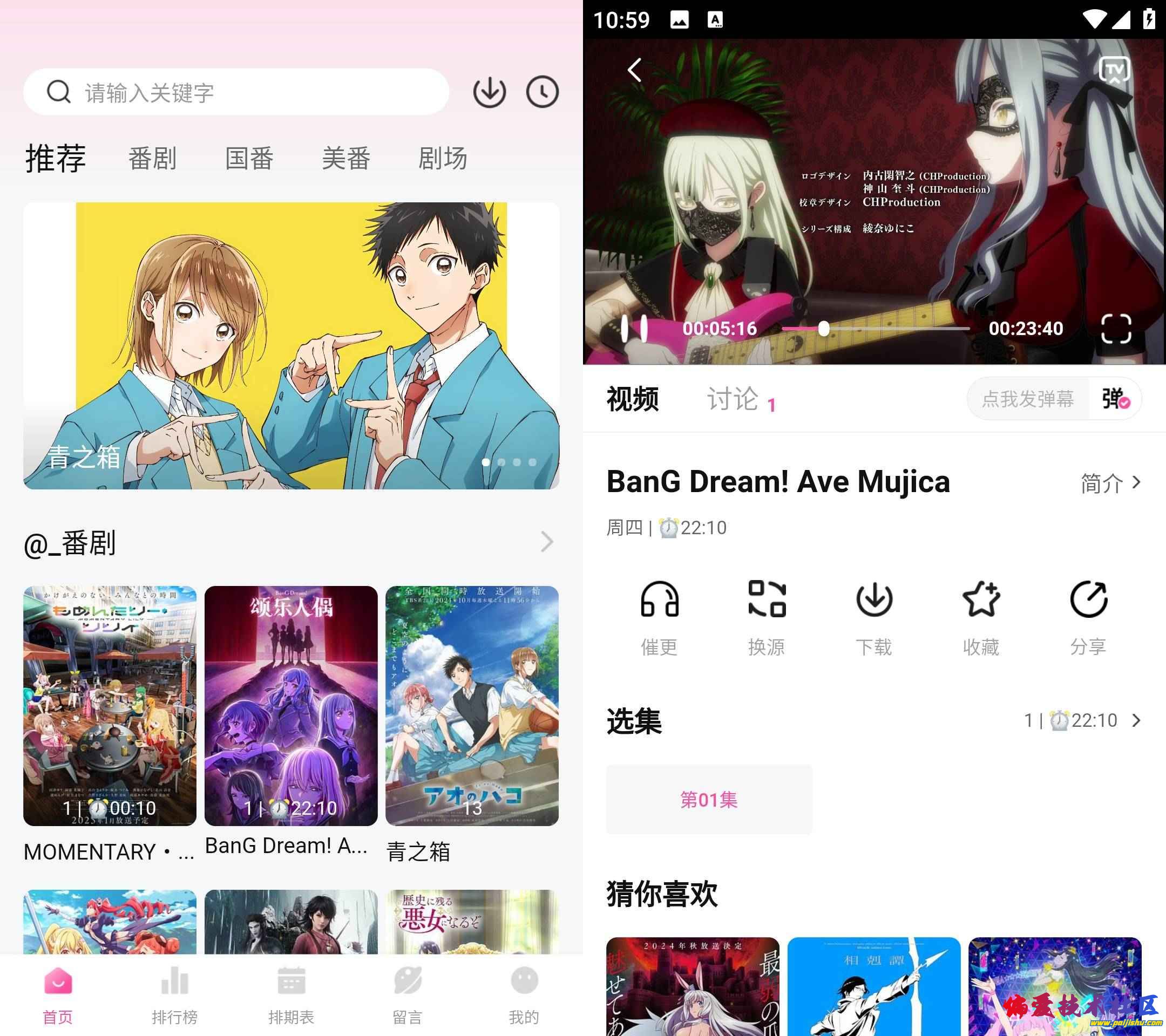This screenshot has height=1036, width=1166.
Task: Go back from the video player
Action: 634,70
